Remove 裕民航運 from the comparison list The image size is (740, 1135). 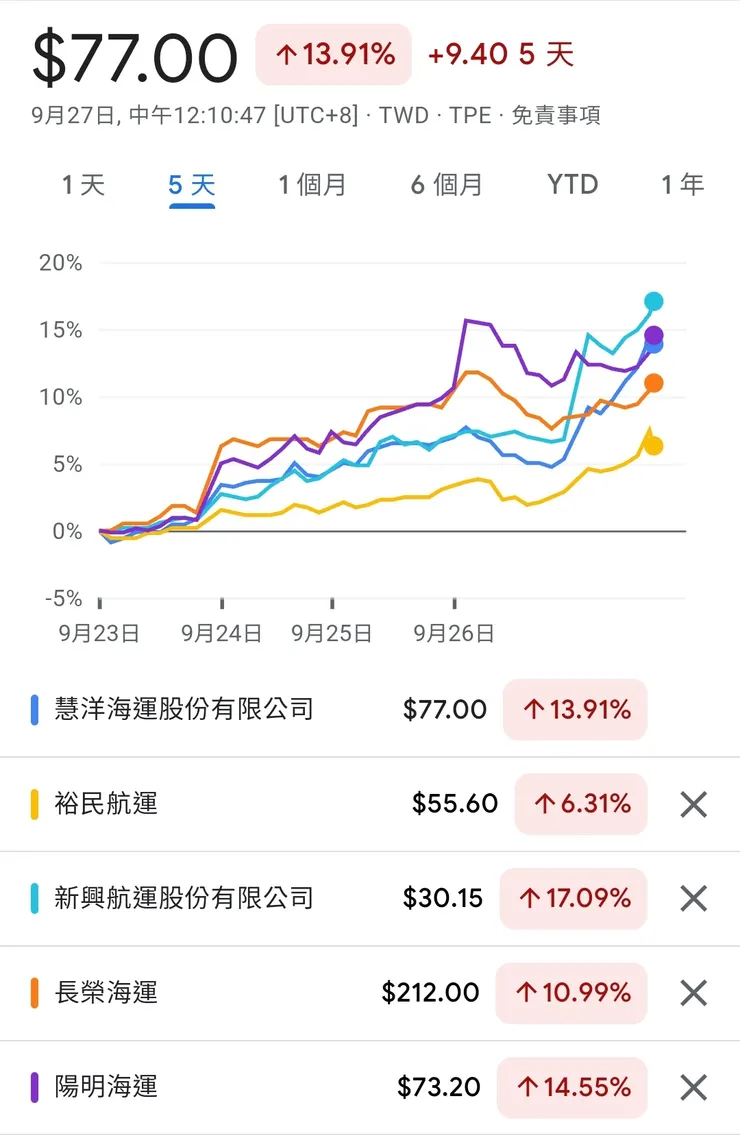pos(692,804)
